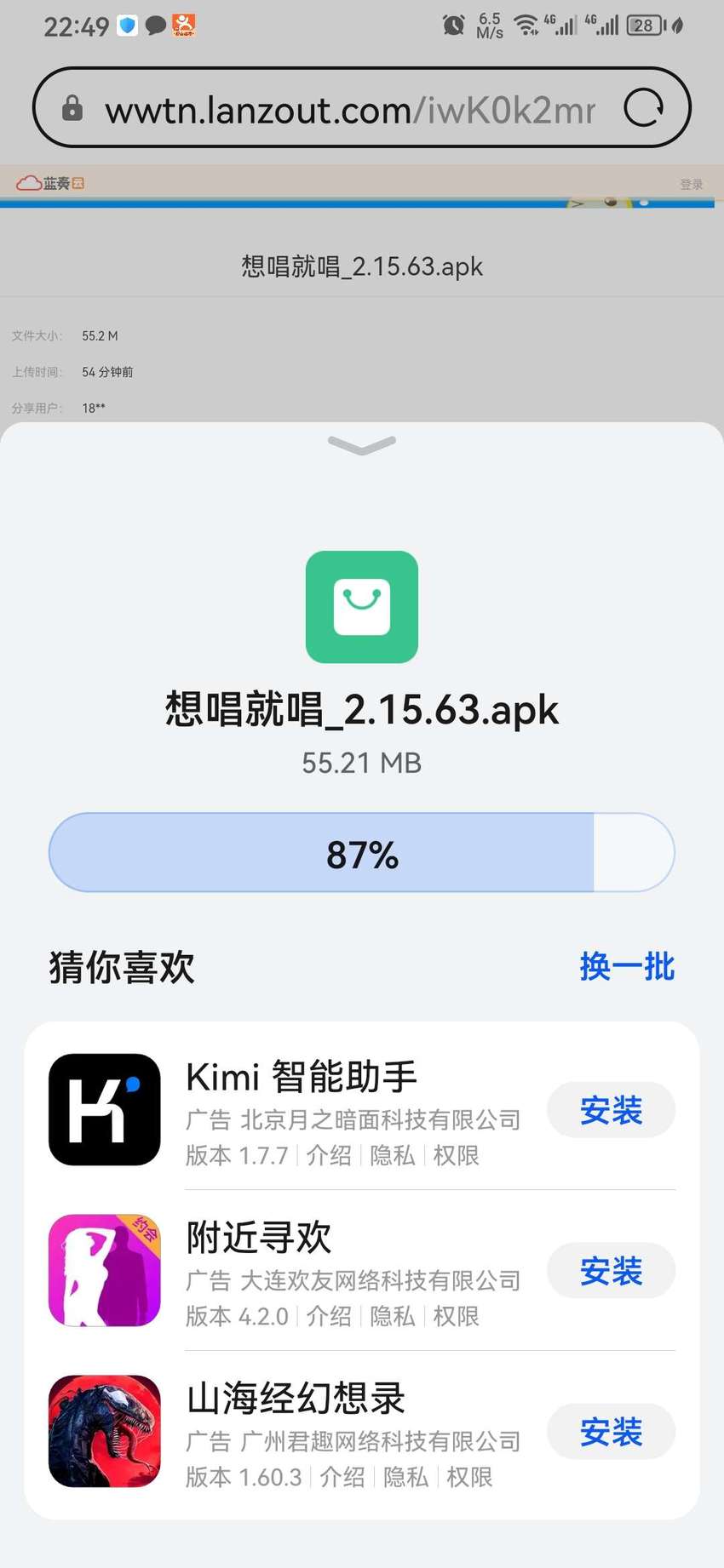
Task: Install 附近寻欢 app
Action: [611, 1271]
